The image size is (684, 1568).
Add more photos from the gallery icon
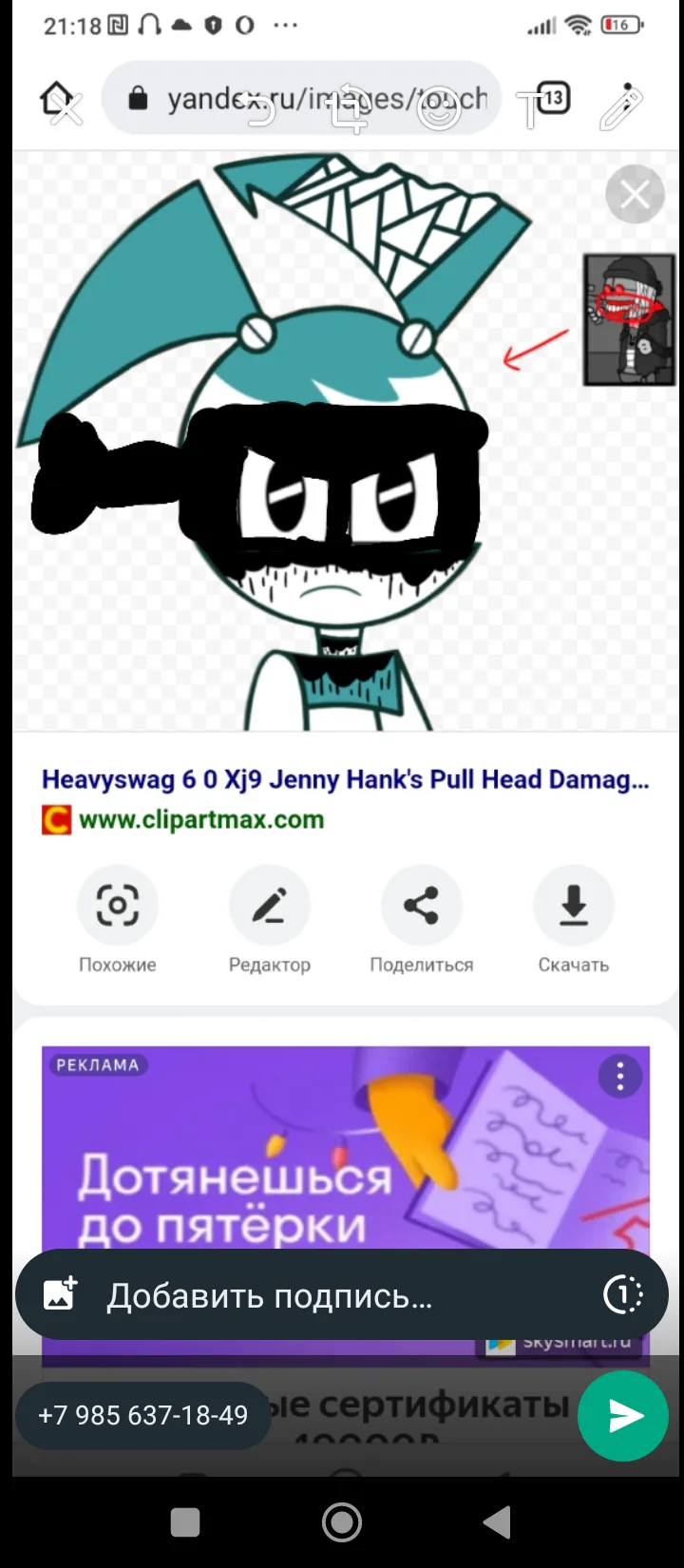pos(60,1295)
